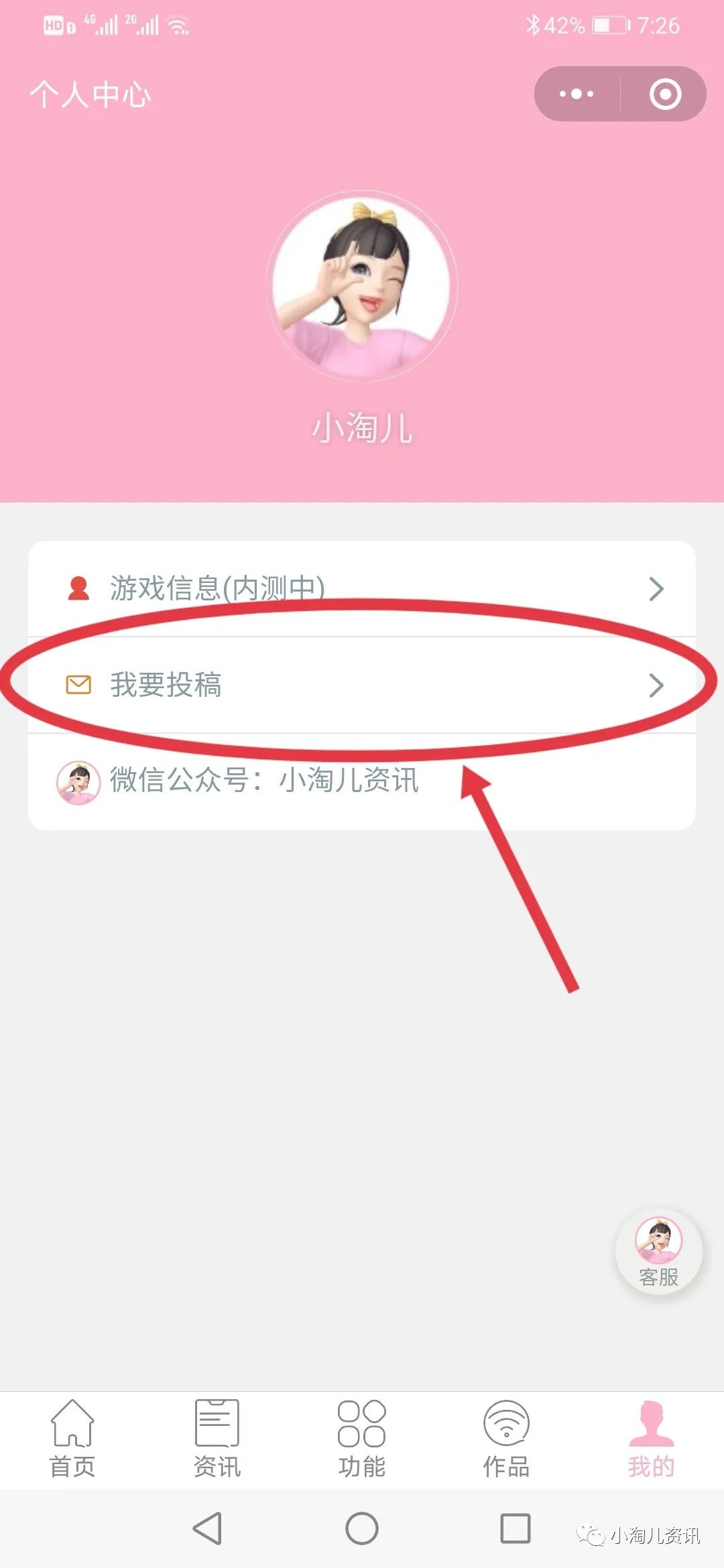Expand the 我要投稿 submission row chevron
The height and width of the screenshot is (1568, 724).
pos(658,685)
